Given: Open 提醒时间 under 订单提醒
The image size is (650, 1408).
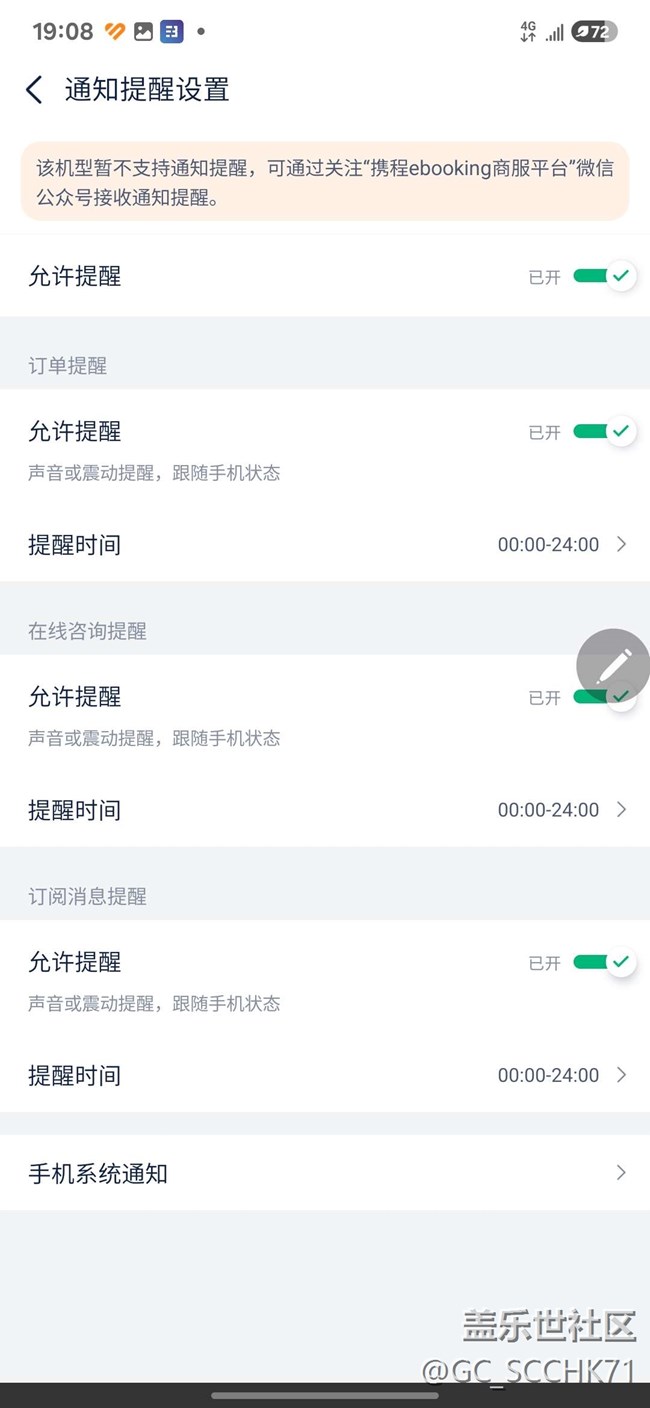Looking at the screenshot, I should pyautogui.click(x=325, y=545).
